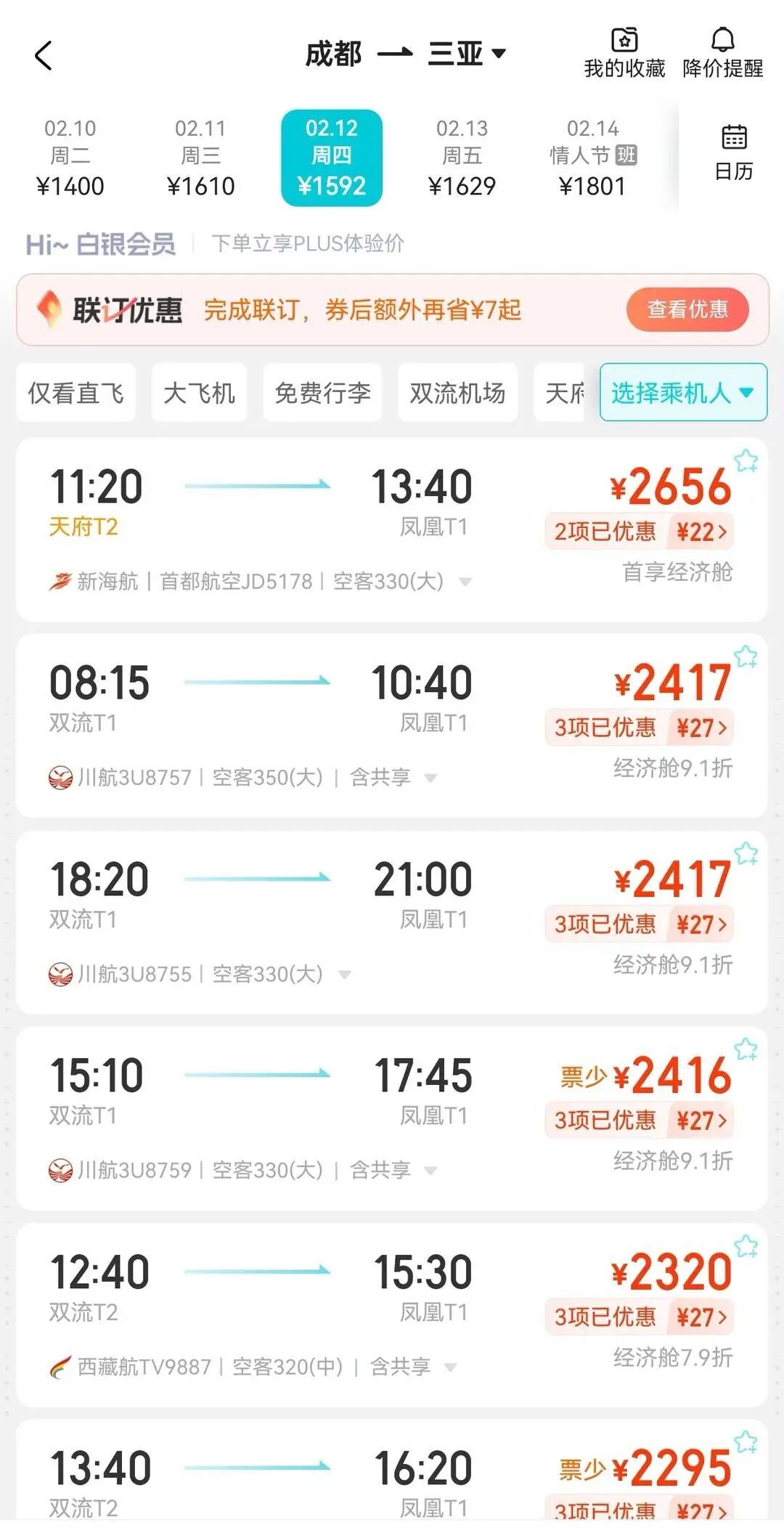The width and height of the screenshot is (784, 1530).
Task: Toggle the 免费行李 filter
Action: tap(322, 392)
